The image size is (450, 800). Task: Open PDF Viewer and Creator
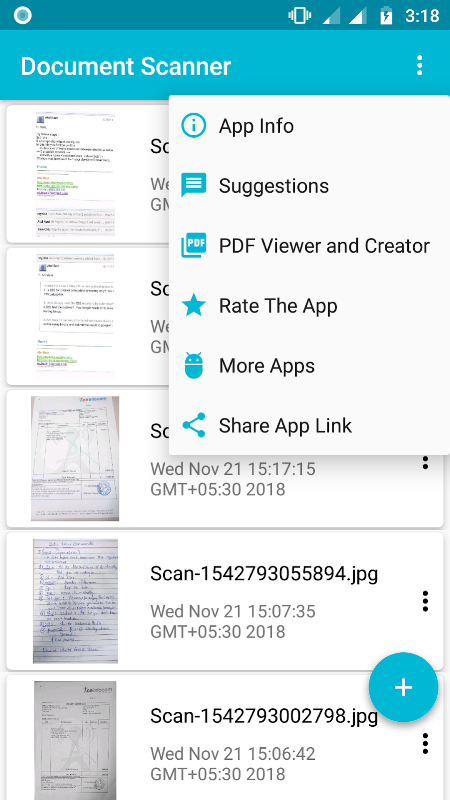coord(309,246)
